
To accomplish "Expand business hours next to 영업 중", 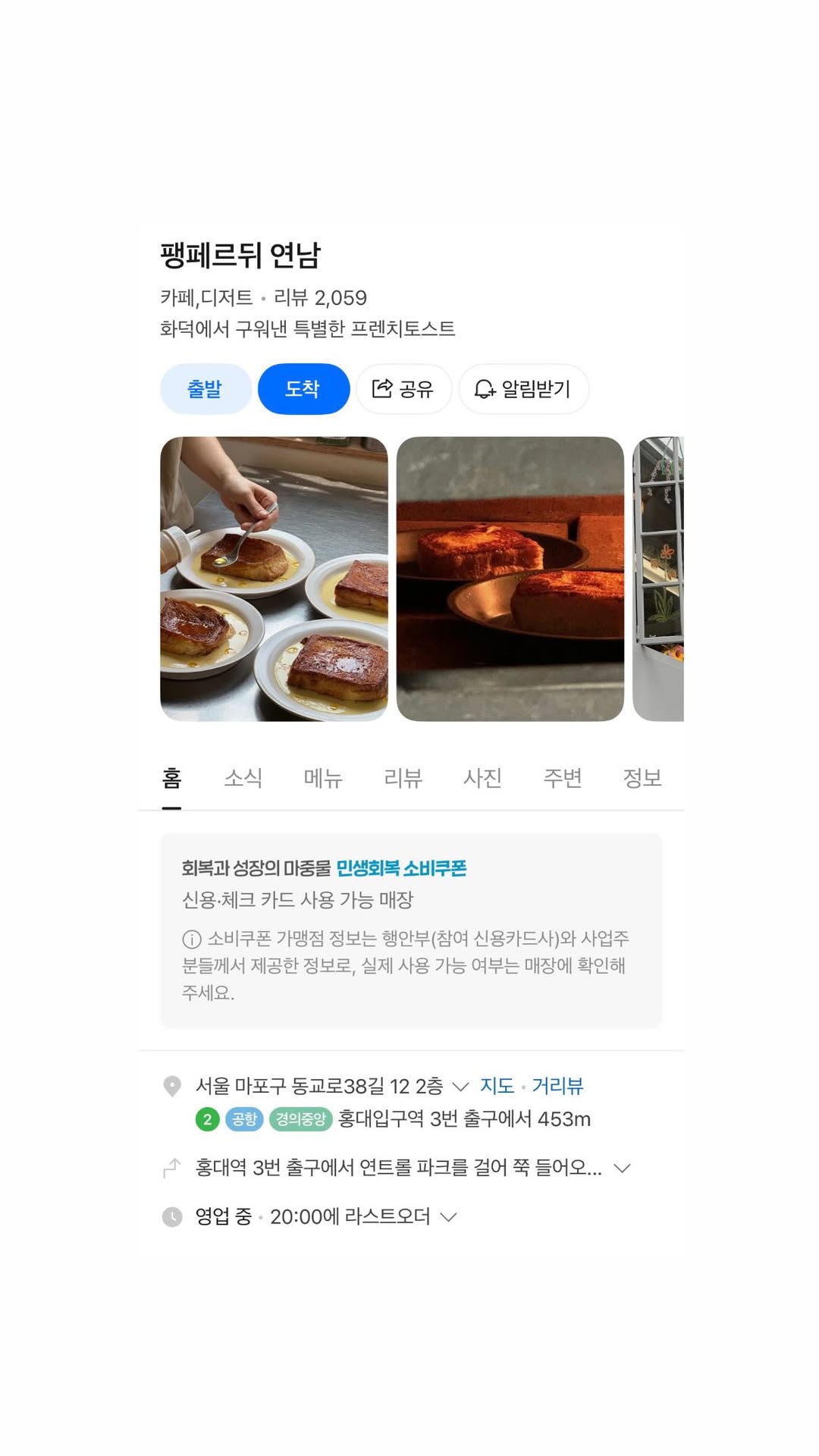I will 448,1217.
